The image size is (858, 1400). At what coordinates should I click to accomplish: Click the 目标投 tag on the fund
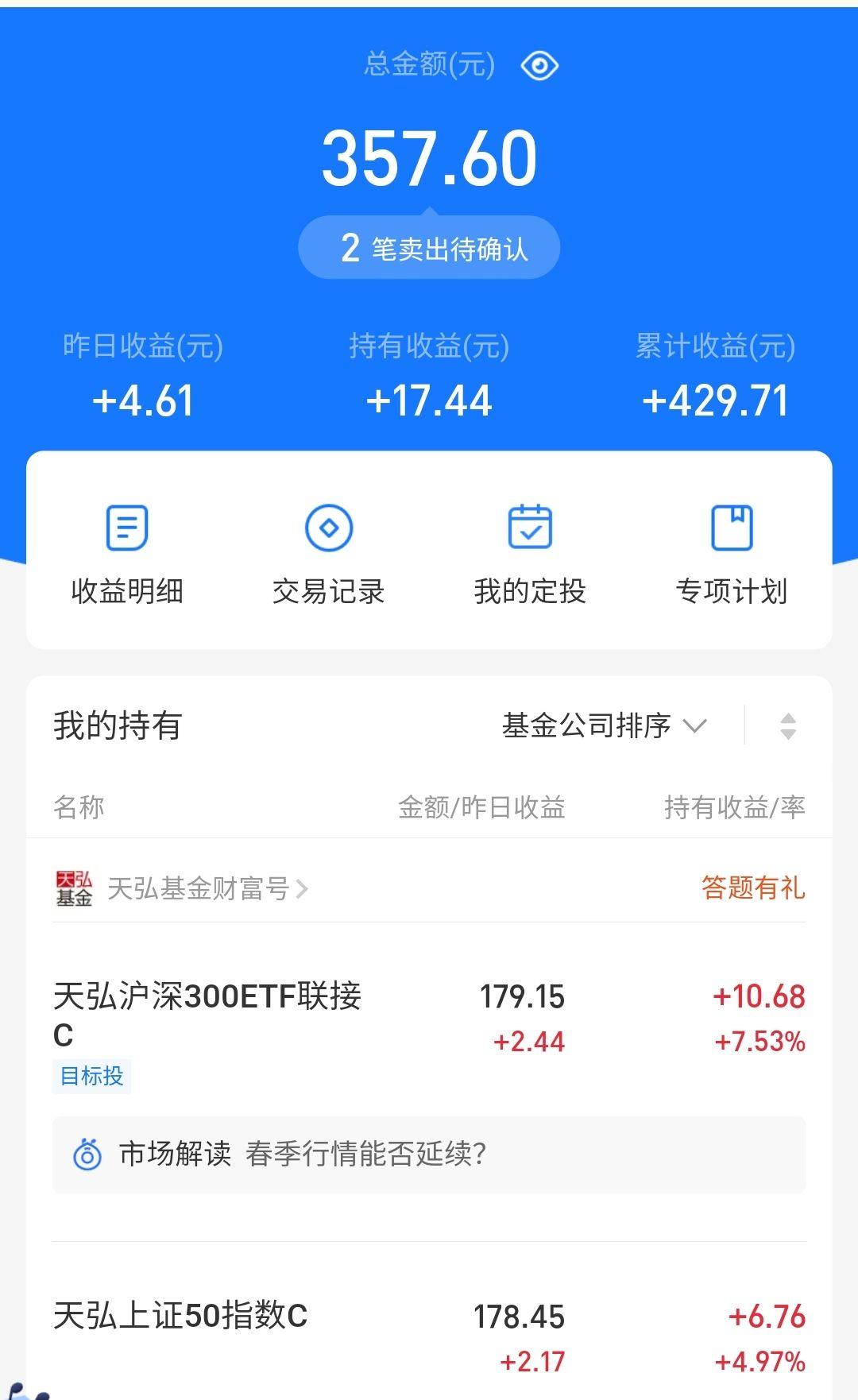91,1076
